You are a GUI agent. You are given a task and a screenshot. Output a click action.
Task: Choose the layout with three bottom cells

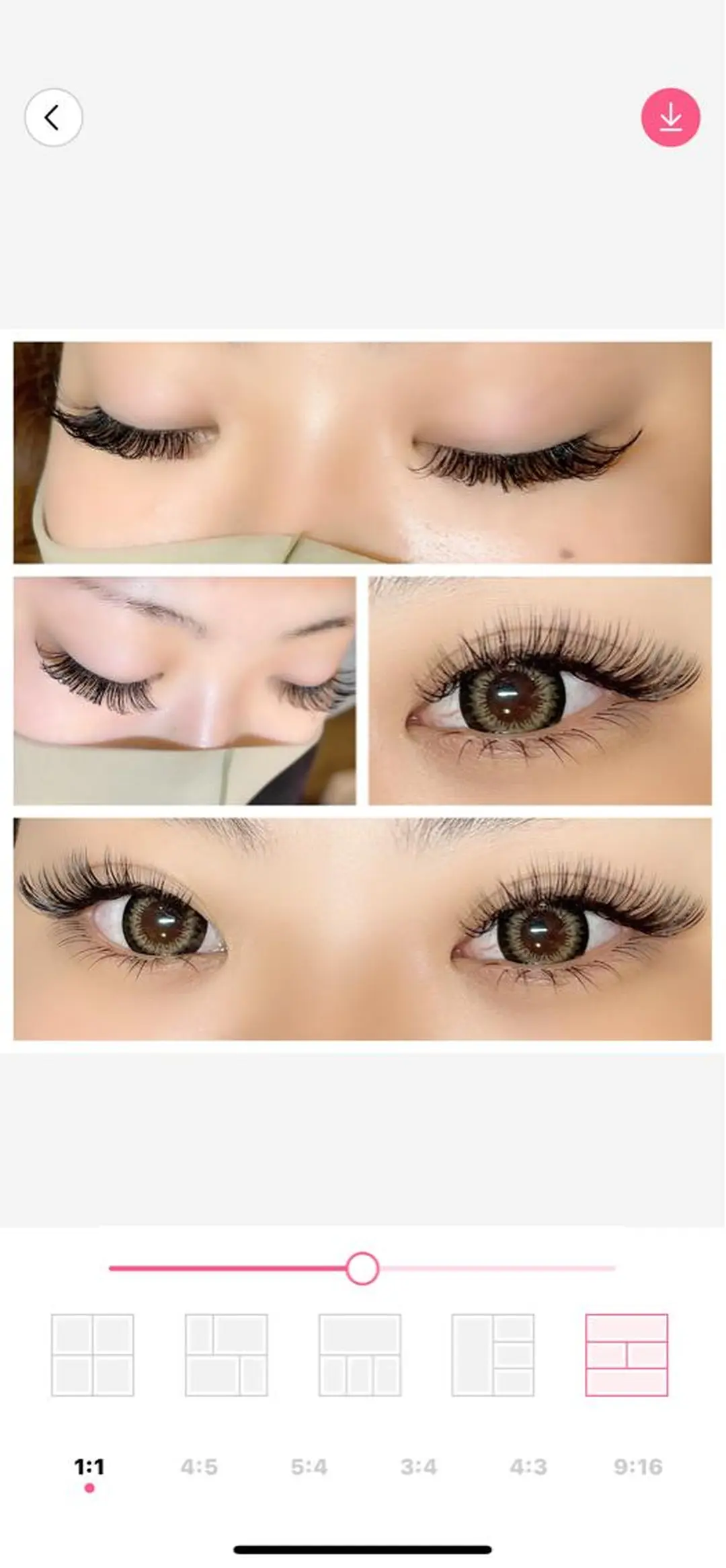[360, 1355]
